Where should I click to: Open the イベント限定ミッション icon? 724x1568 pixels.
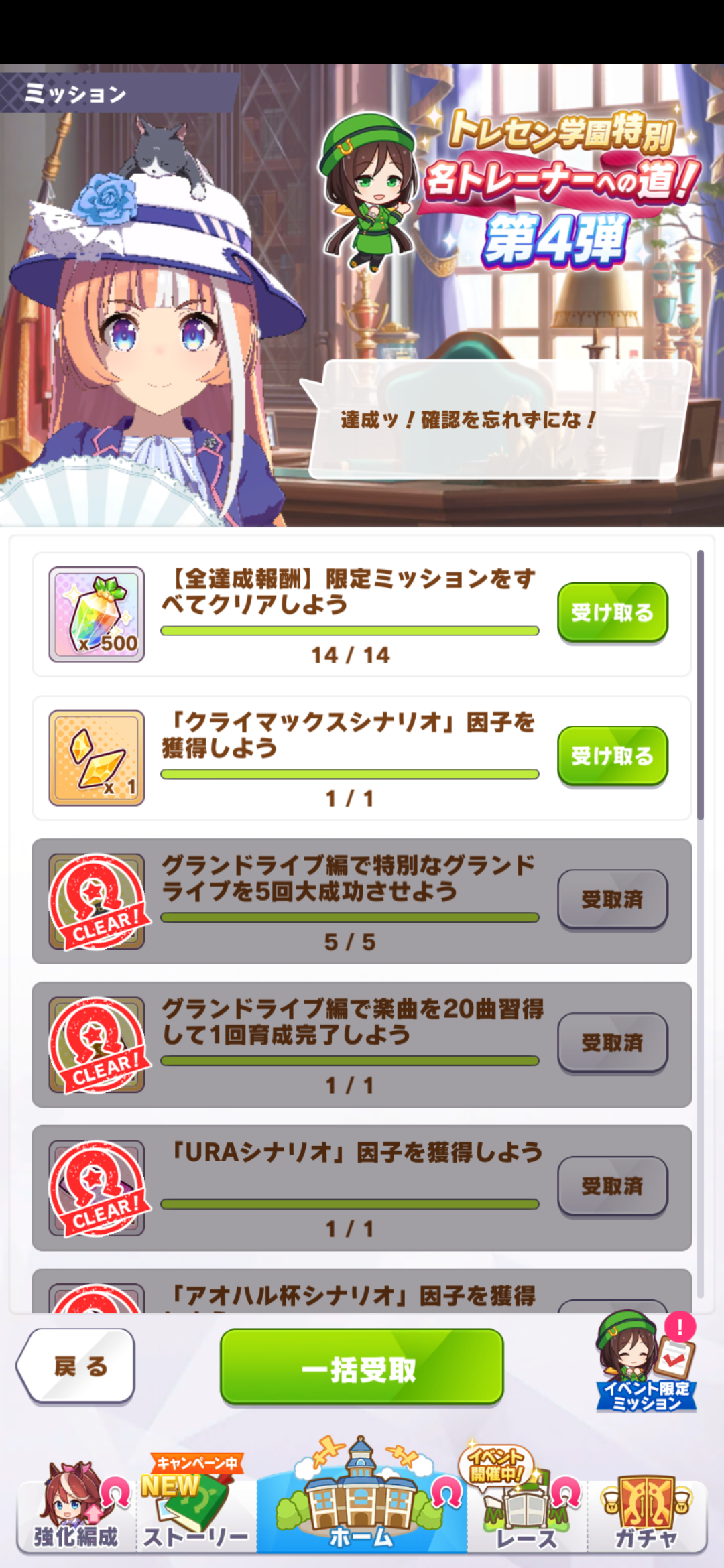[x=646, y=1362]
